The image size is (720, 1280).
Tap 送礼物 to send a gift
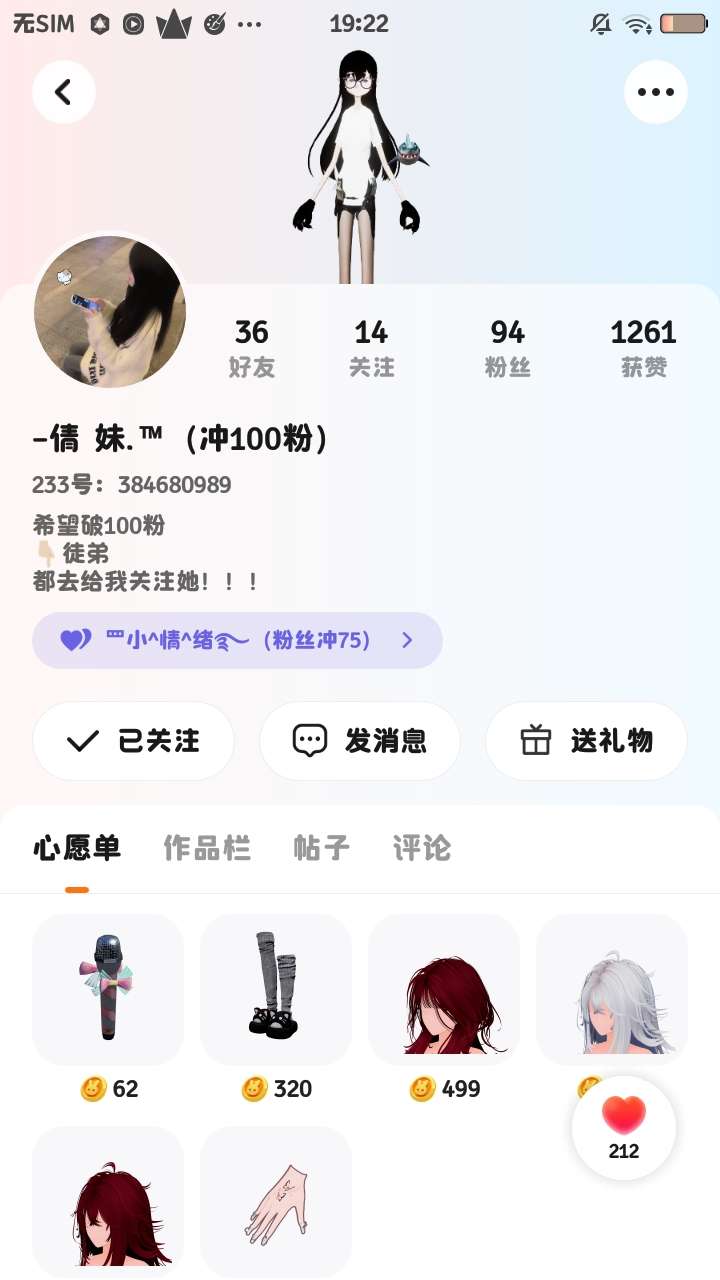586,741
